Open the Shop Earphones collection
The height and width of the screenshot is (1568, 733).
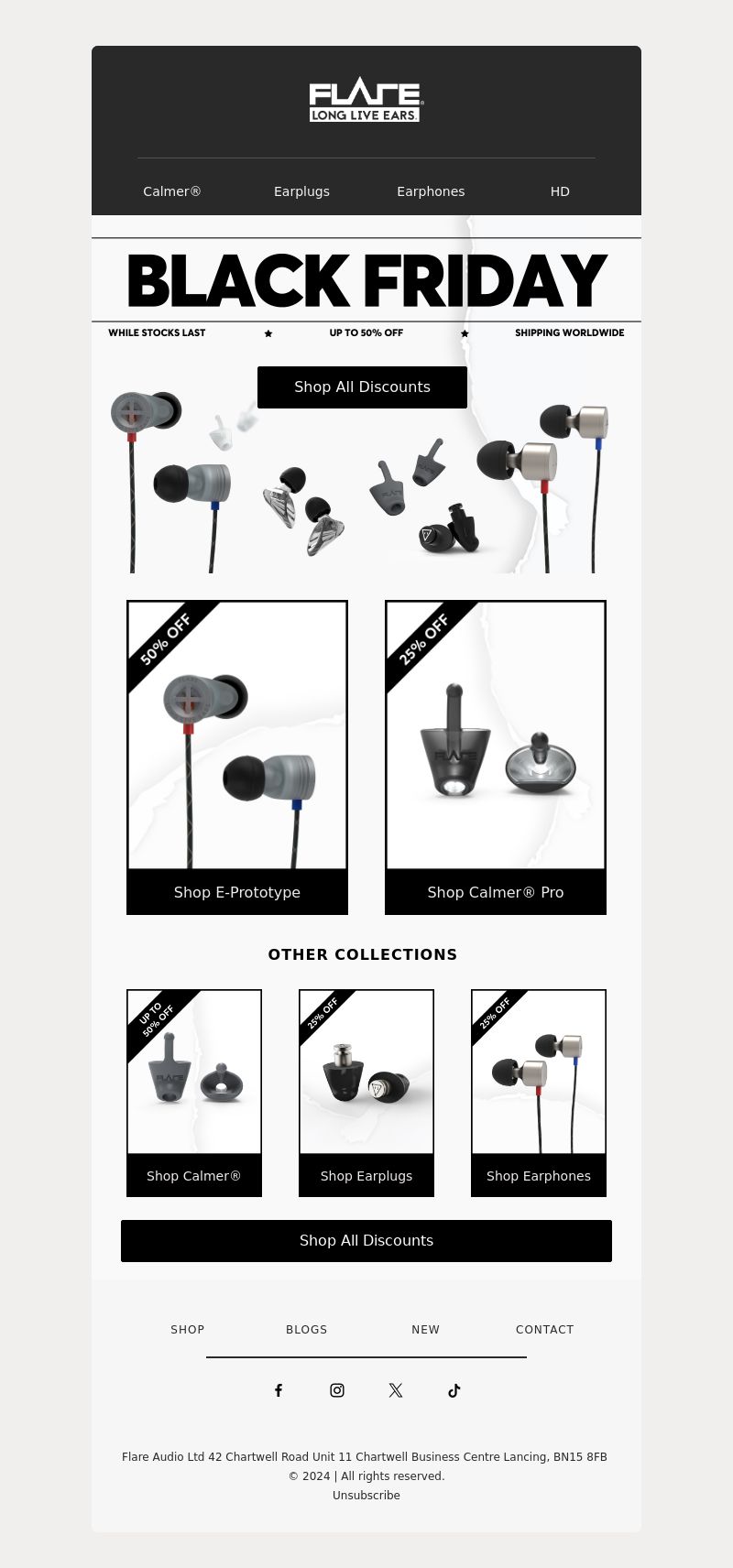click(x=539, y=1176)
